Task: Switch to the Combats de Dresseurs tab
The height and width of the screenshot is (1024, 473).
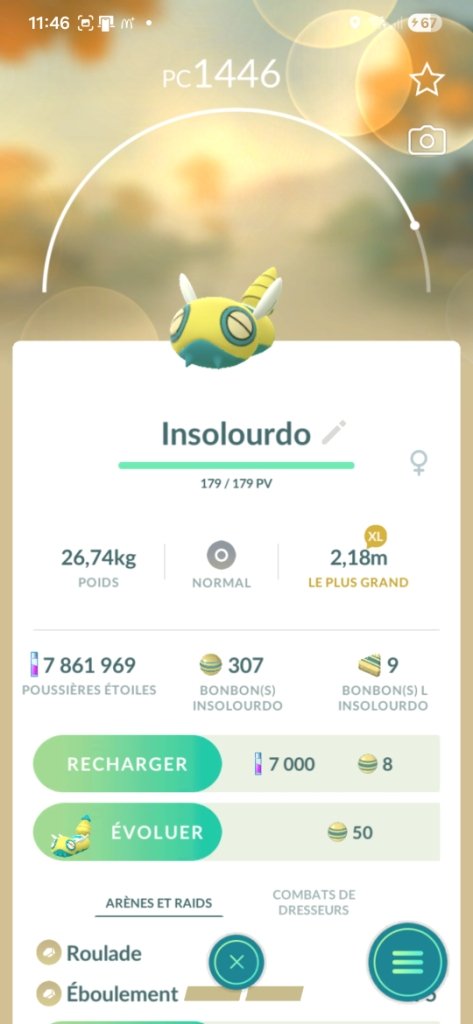Action: (x=314, y=902)
